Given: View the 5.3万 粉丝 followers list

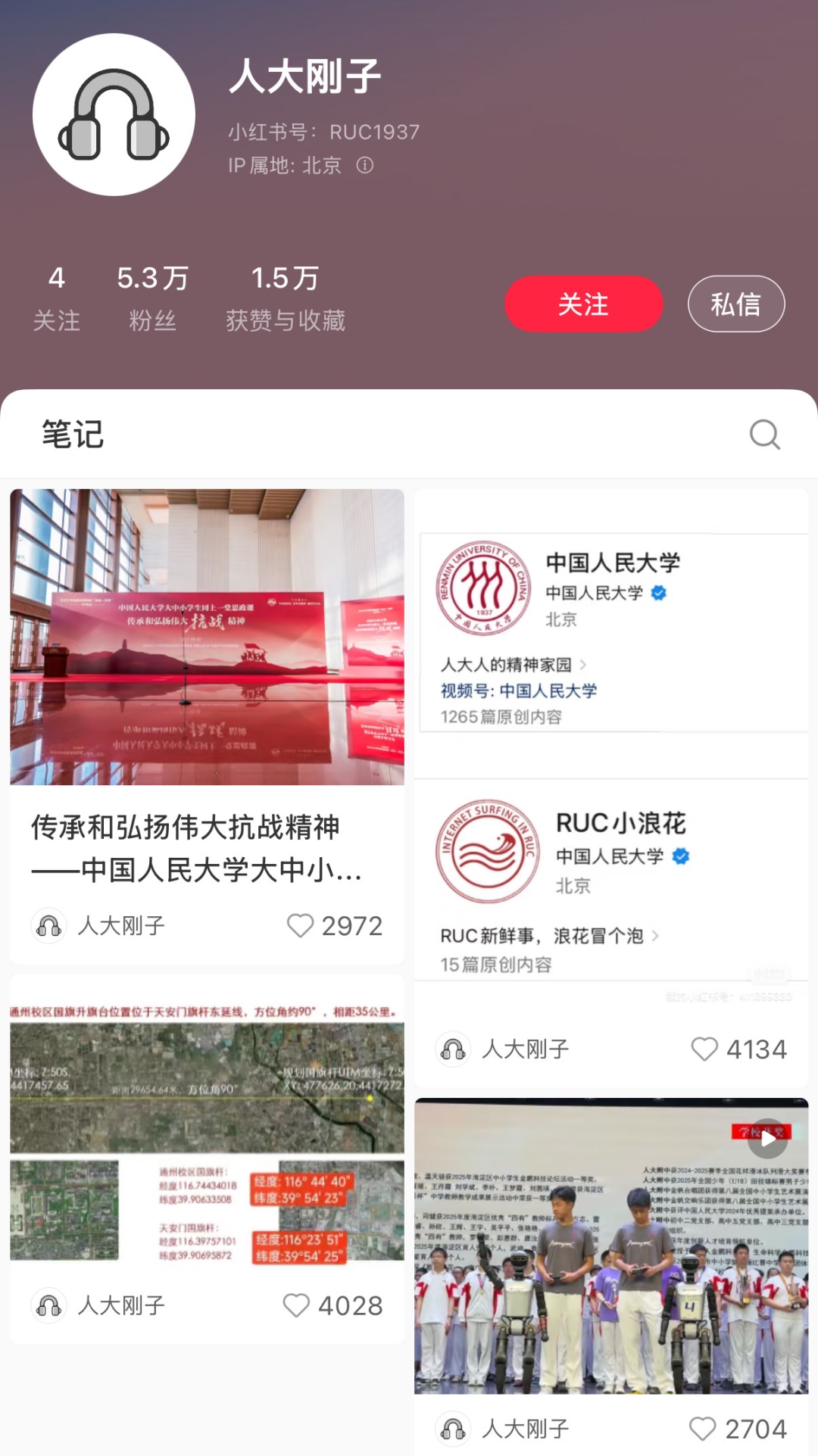Looking at the screenshot, I should tap(152, 299).
